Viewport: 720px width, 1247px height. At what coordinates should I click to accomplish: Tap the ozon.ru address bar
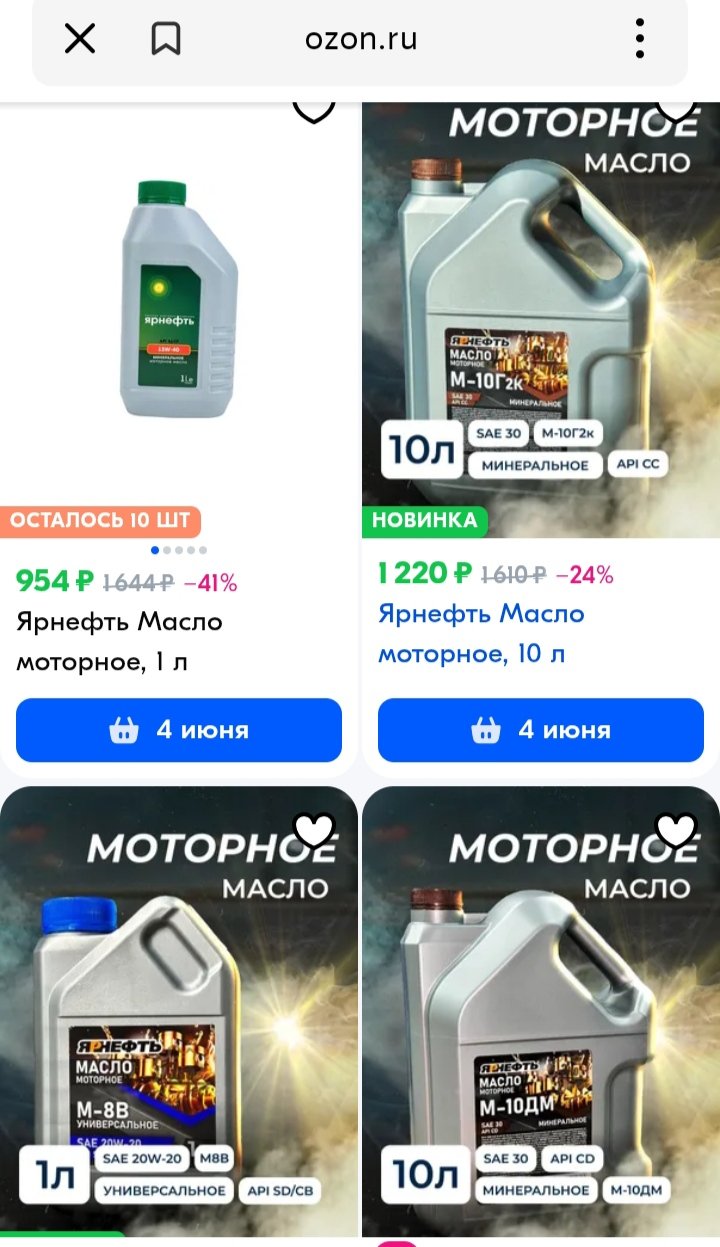click(361, 40)
